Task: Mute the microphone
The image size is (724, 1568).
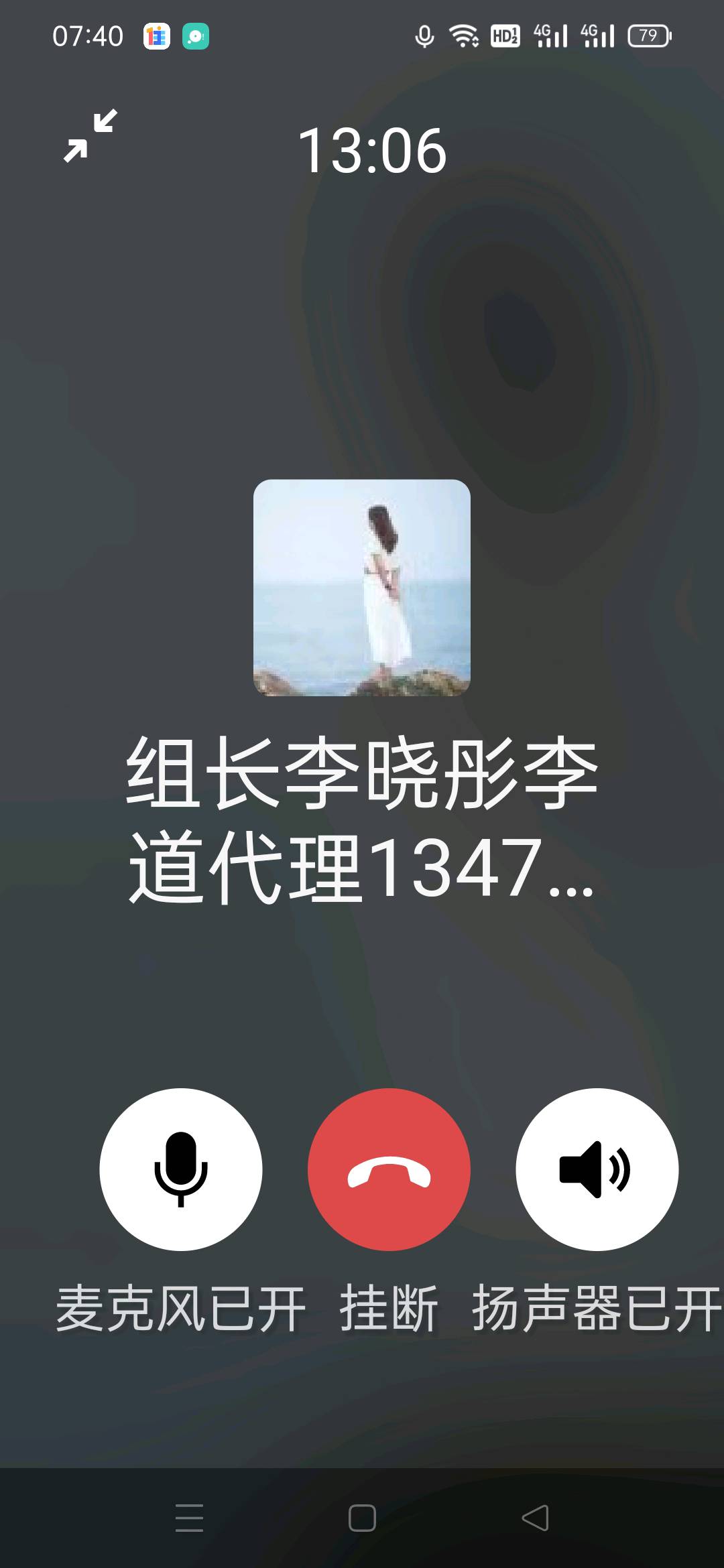Action: coord(181,1169)
